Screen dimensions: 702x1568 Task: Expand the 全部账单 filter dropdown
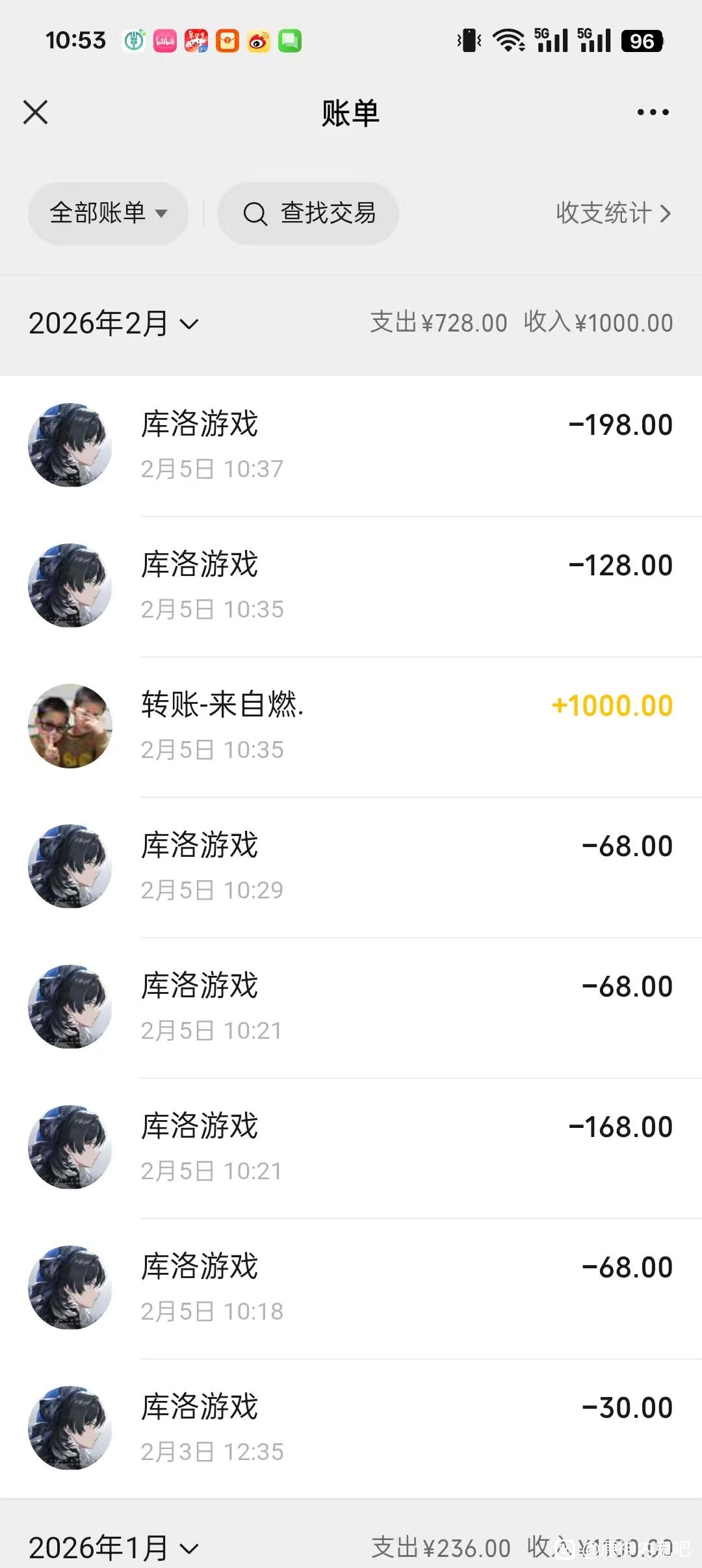click(108, 213)
